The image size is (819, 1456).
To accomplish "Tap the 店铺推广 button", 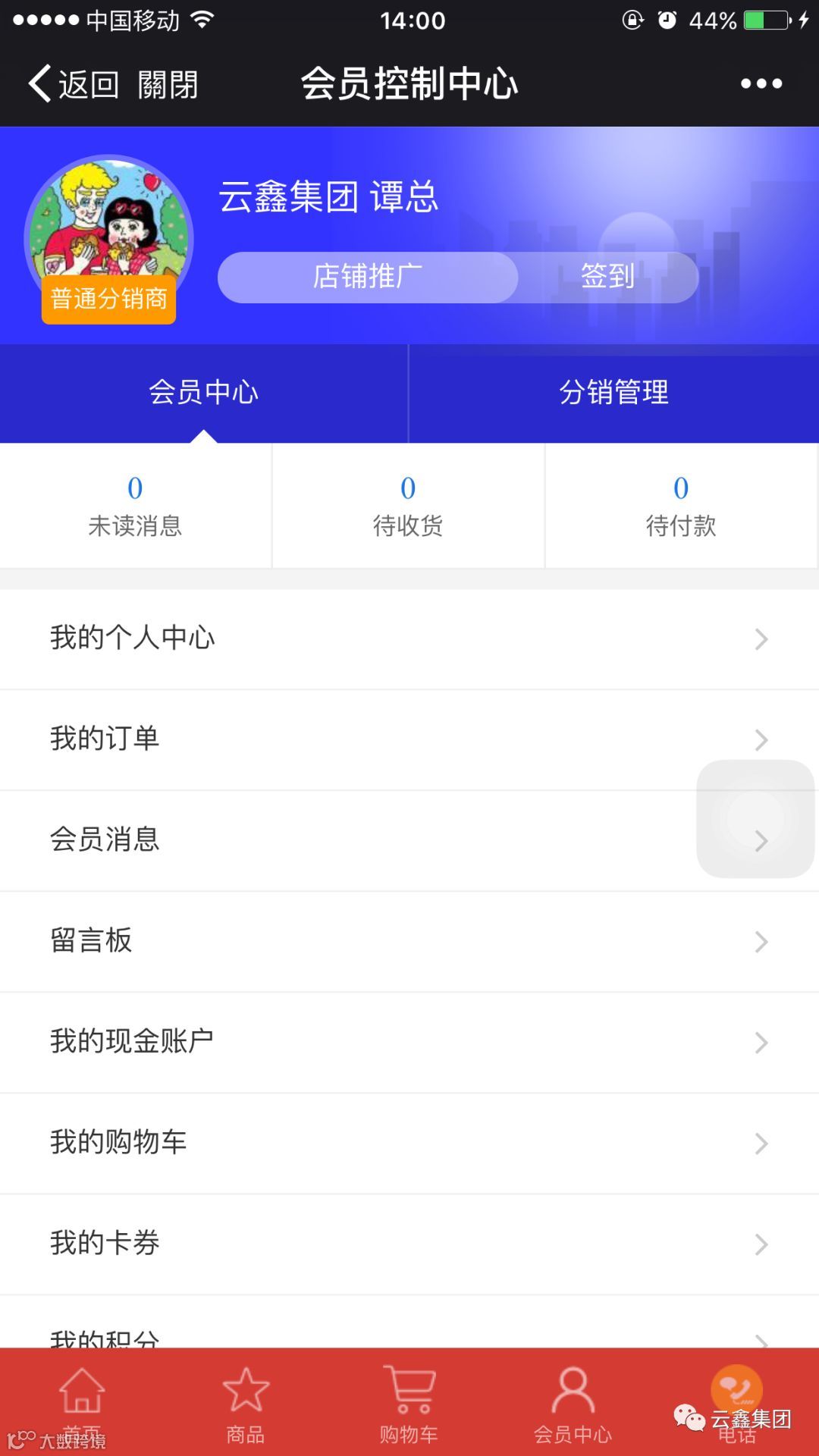I will (368, 277).
